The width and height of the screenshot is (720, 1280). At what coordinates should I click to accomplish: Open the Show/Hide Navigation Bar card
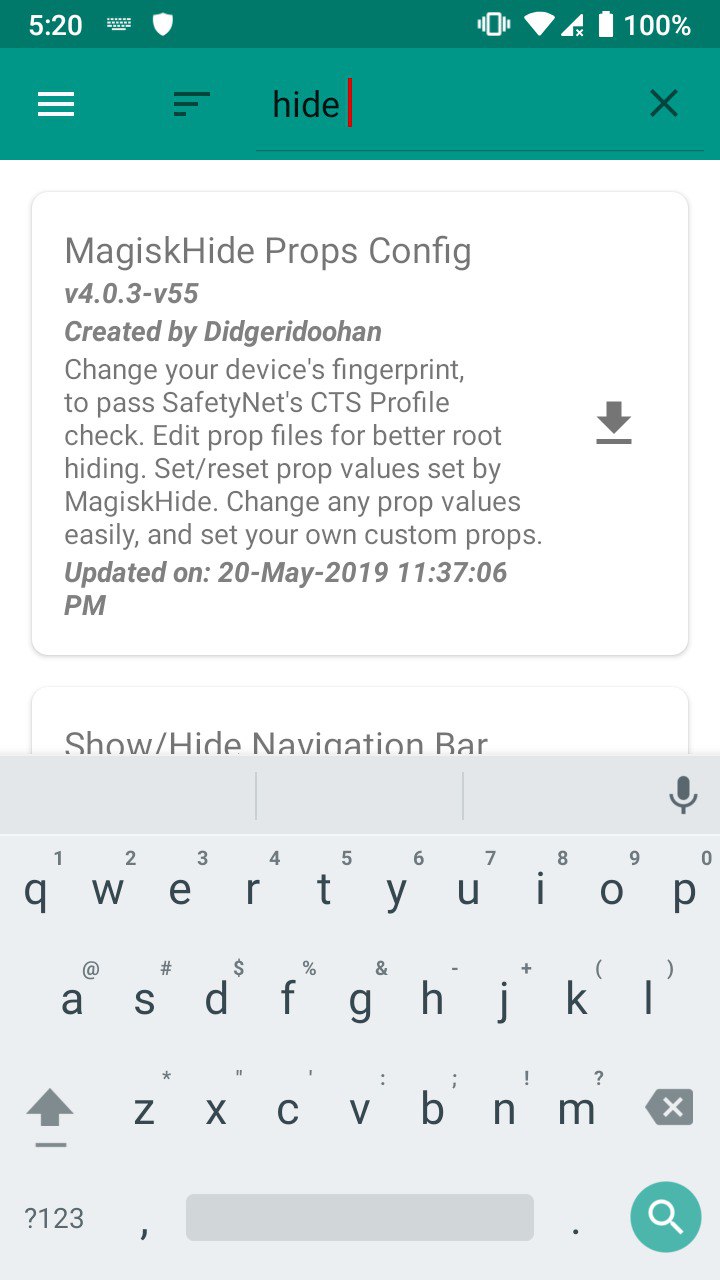pyautogui.click(x=360, y=721)
